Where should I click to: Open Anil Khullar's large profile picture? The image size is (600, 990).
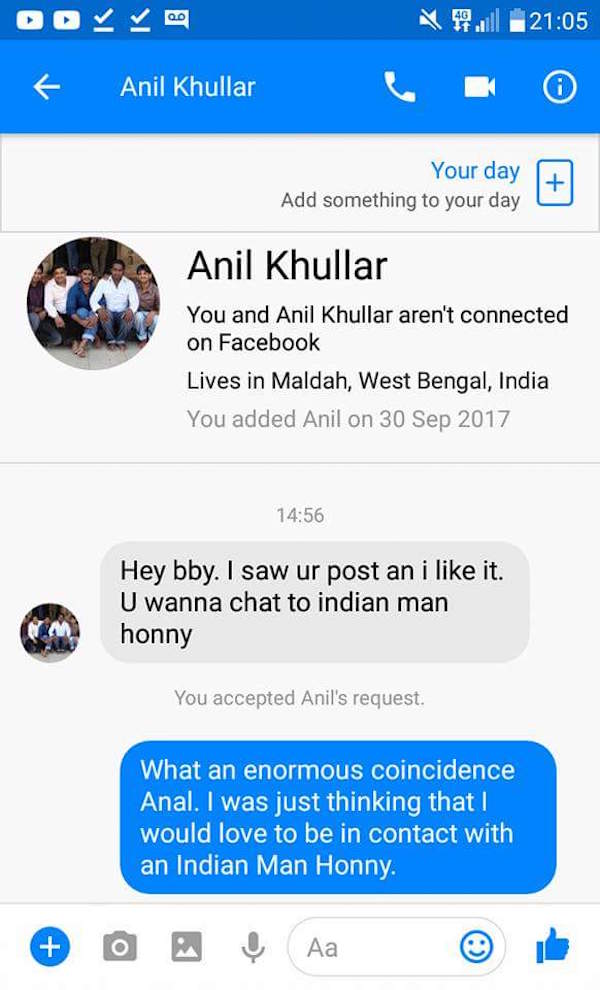[93, 304]
